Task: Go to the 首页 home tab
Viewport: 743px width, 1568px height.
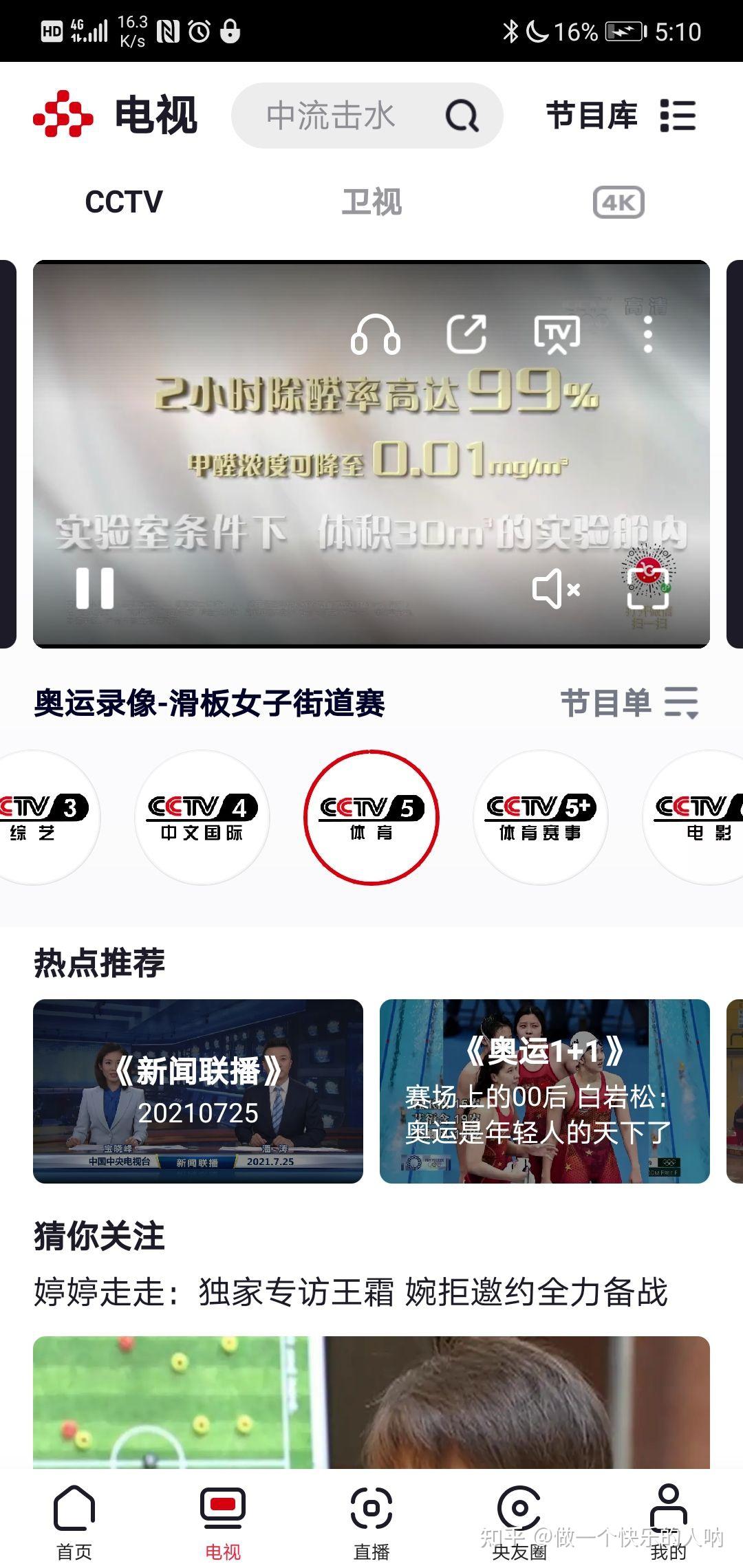Action: 74,1521
